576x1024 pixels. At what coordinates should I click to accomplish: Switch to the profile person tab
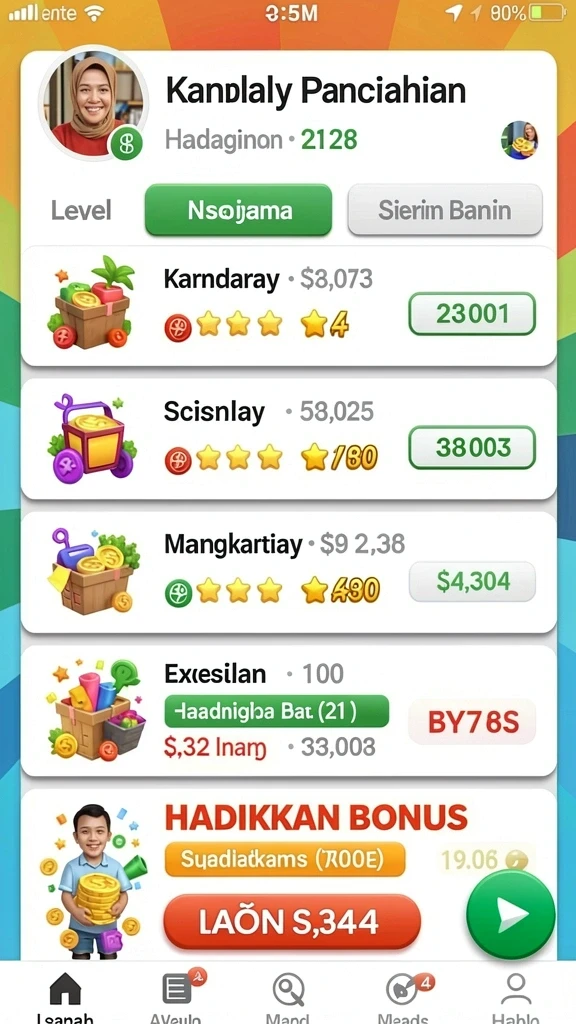pos(516,995)
